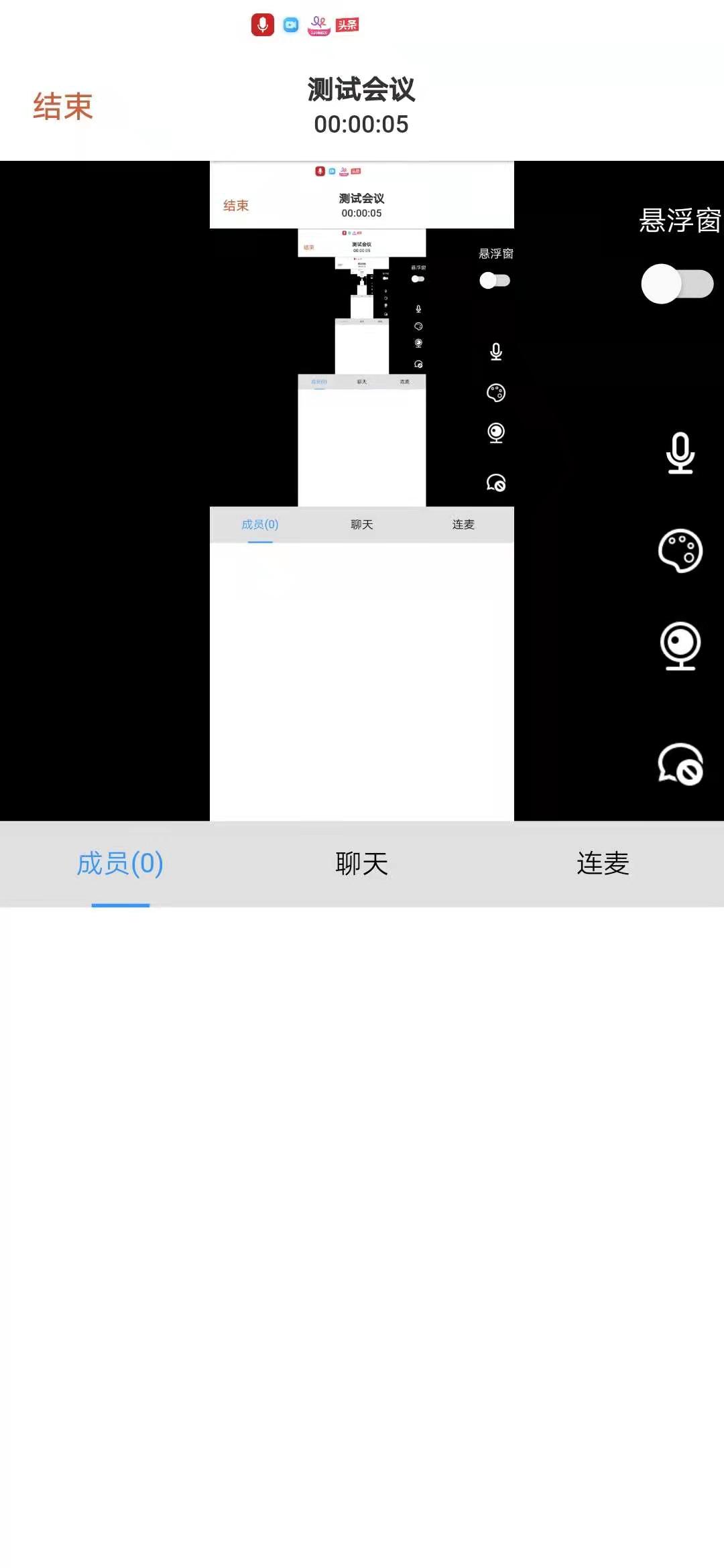724x1568 pixels.
Task: Tap the large webcam icon
Action: (x=680, y=646)
